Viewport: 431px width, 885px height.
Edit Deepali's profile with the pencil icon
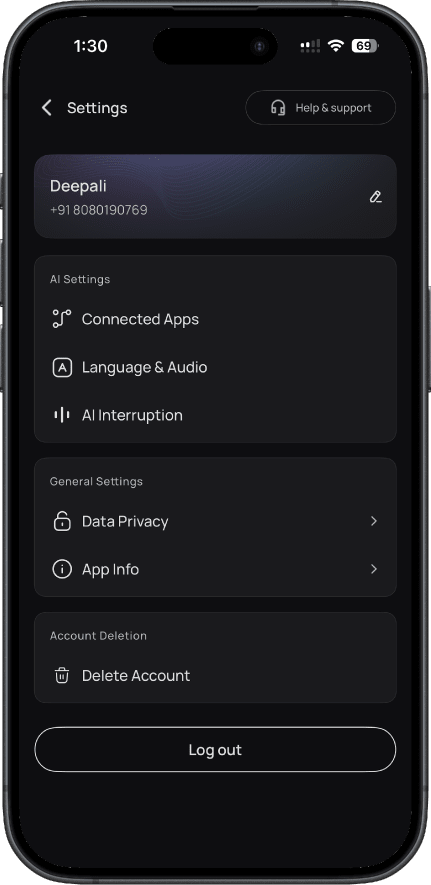(x=376, y=197)
